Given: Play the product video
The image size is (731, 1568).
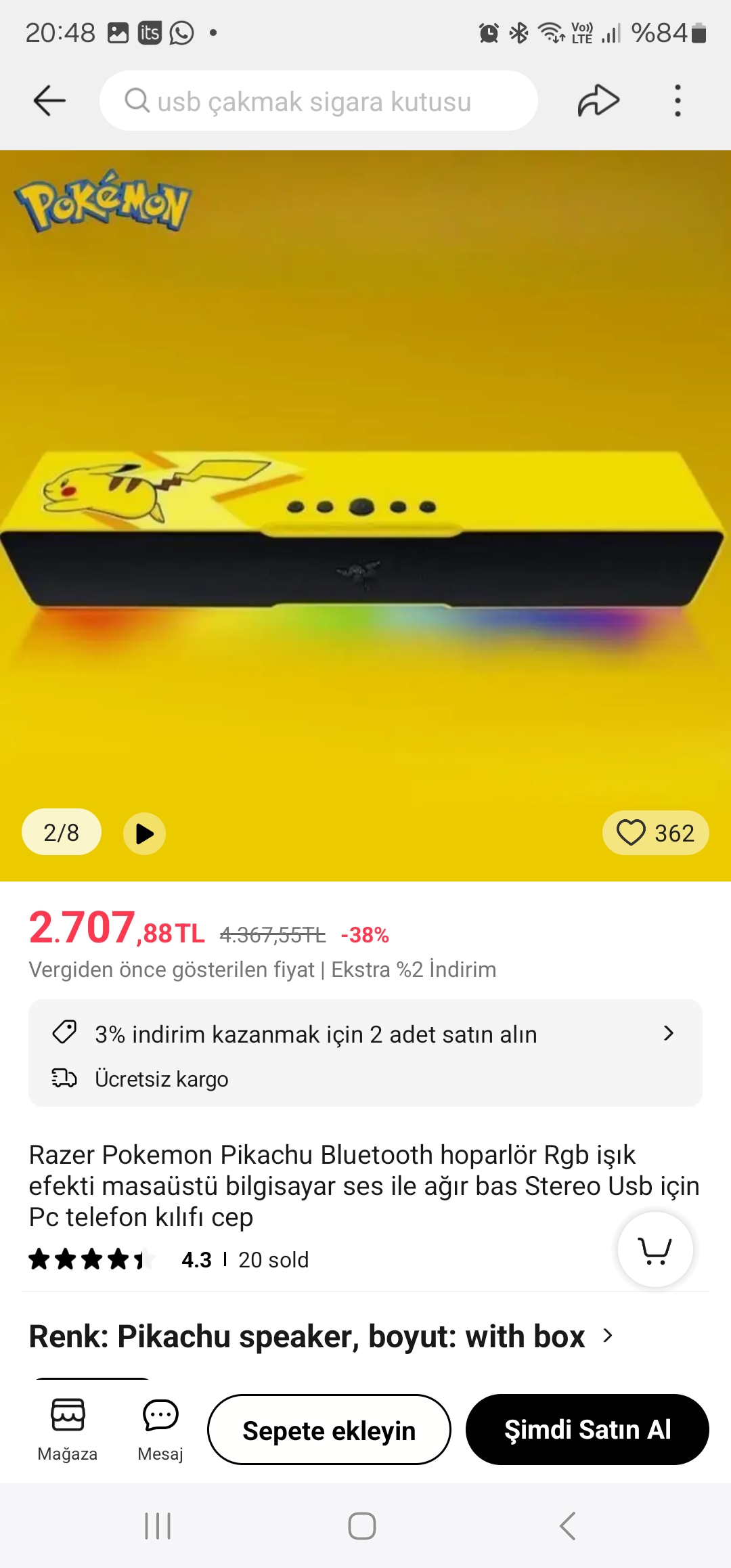Looking at the screenshot, I should tap(144, 833).
